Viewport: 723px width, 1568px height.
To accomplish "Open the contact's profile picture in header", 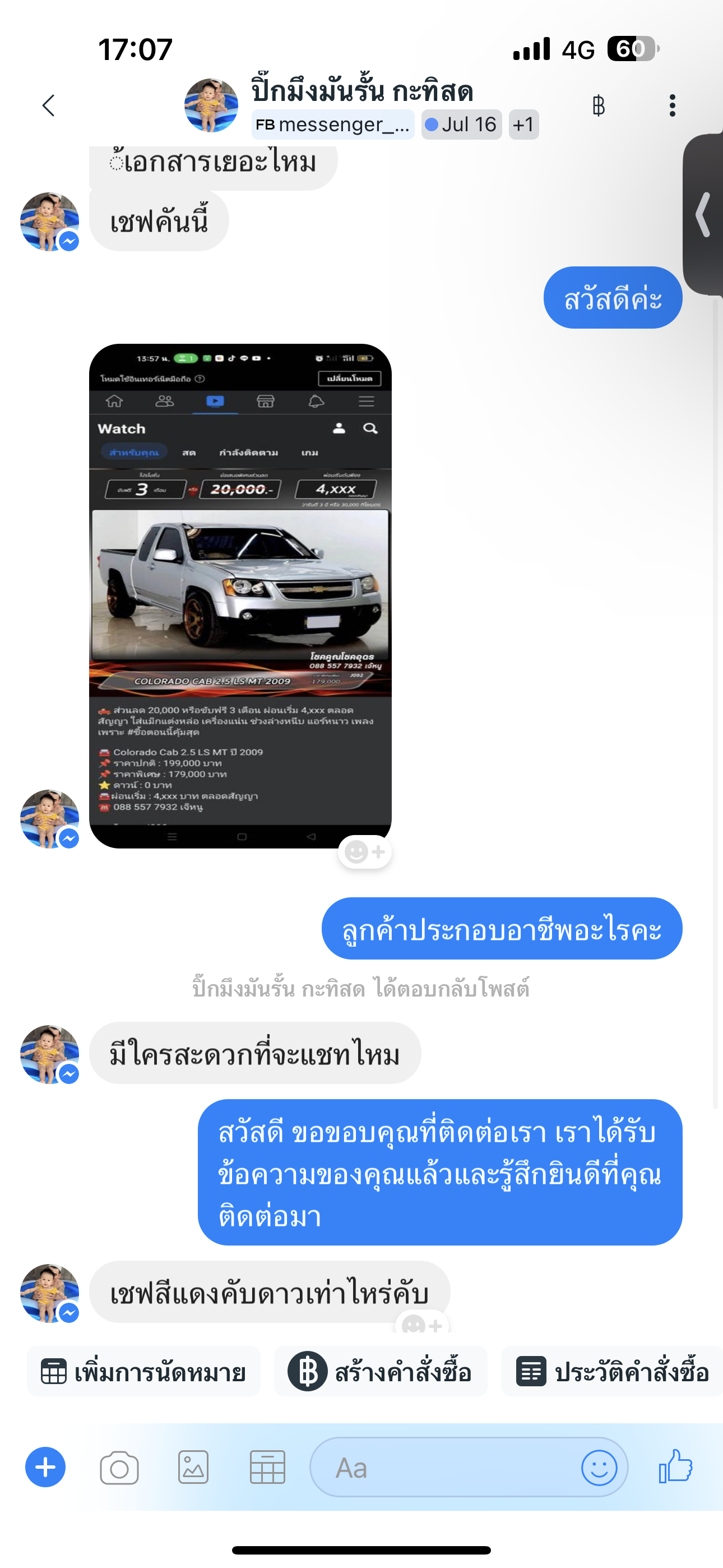I will pyautogui.click(x=211, y=105).
